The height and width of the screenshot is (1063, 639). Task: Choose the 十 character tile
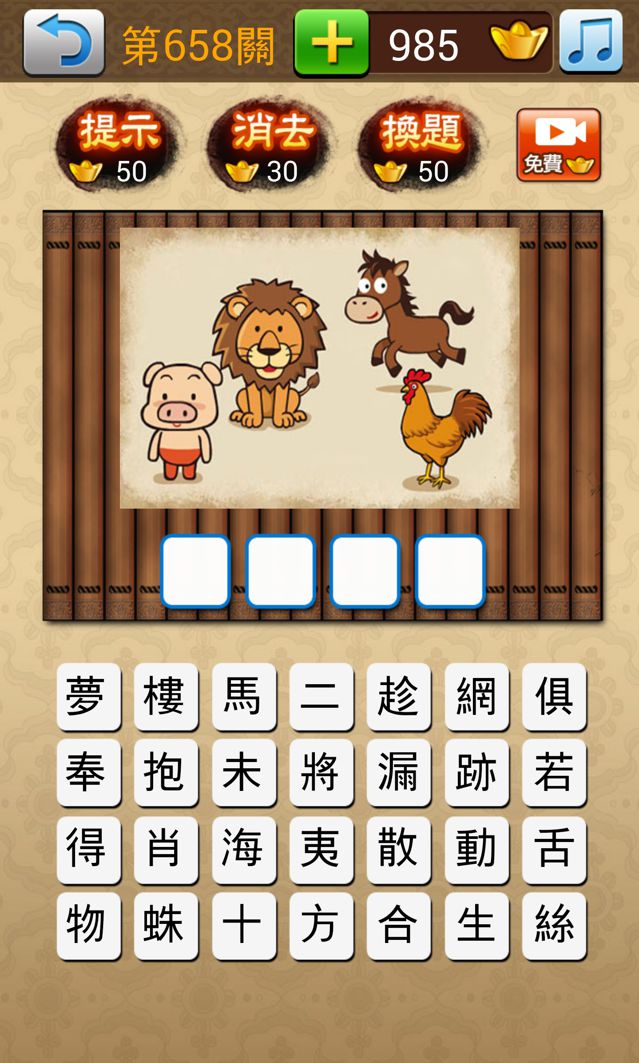243,926
